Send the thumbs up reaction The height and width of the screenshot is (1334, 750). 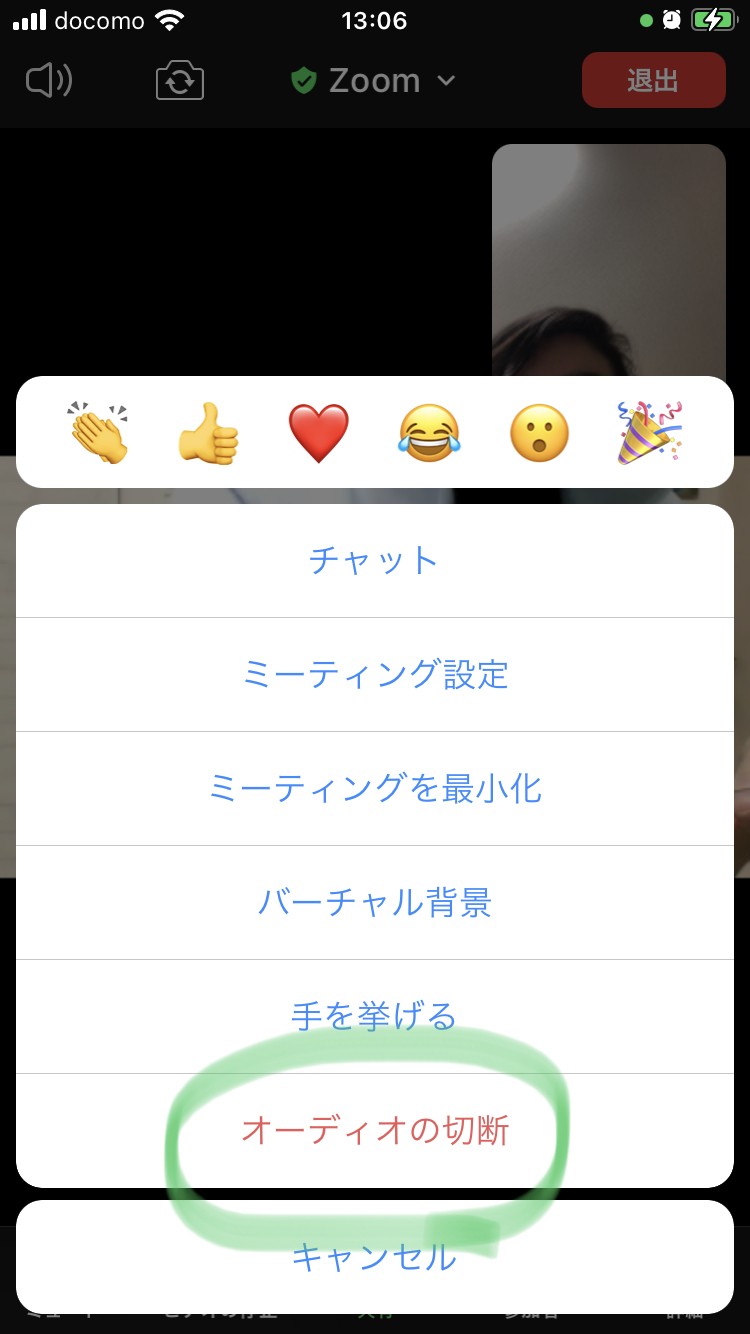click(x=208, y=433)
